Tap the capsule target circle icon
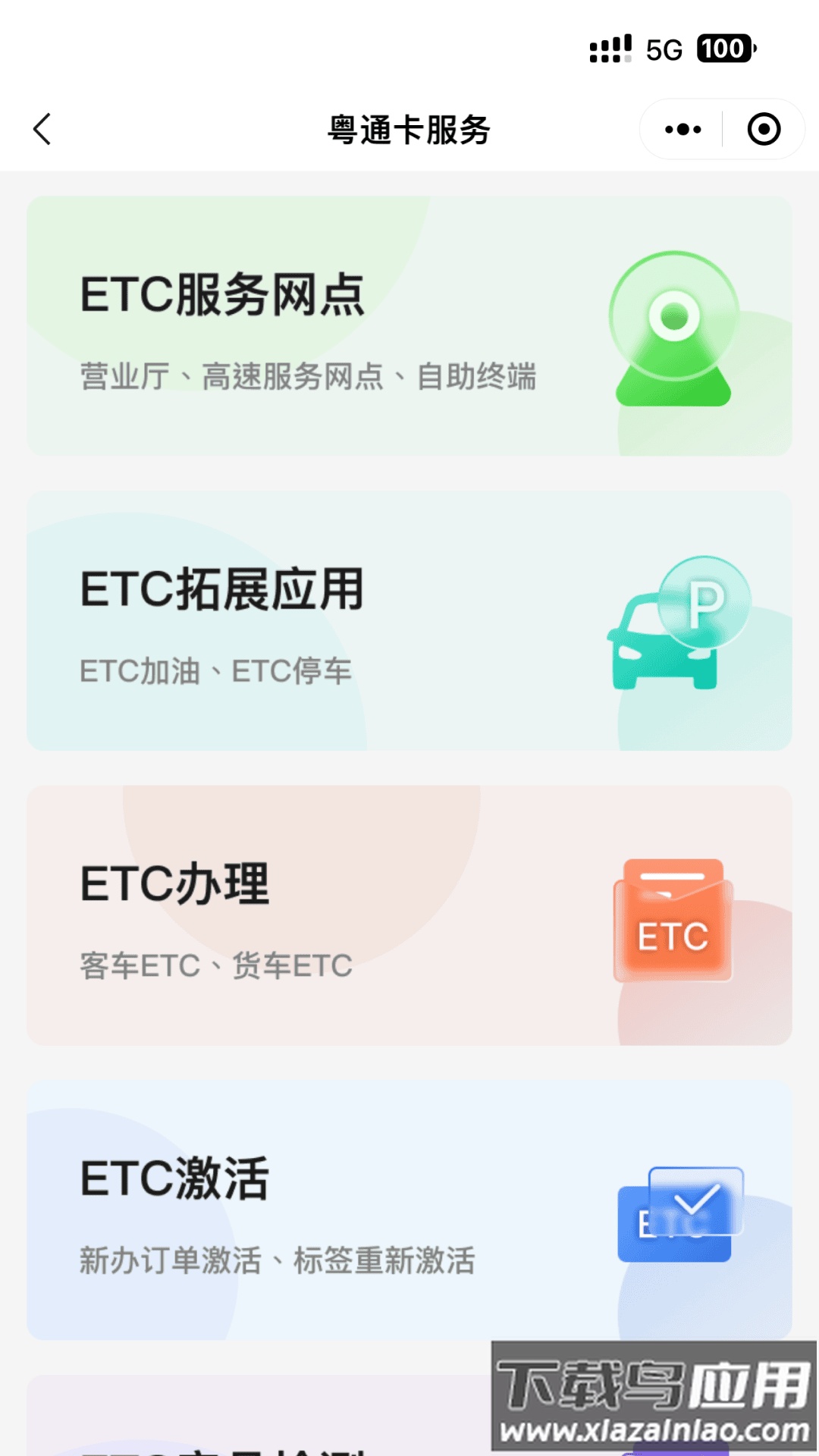 coord(764,129)
